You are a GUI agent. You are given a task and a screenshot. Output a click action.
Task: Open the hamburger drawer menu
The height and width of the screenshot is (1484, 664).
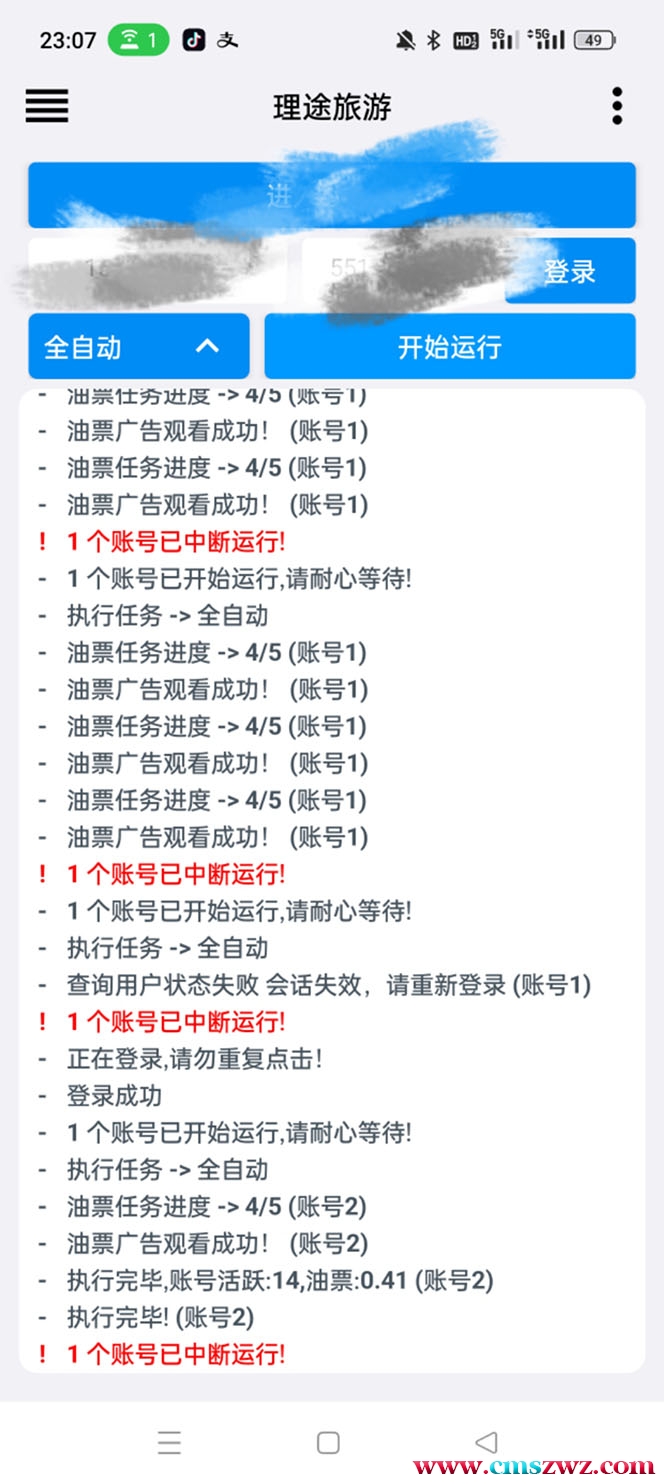(x=47, y=105)
